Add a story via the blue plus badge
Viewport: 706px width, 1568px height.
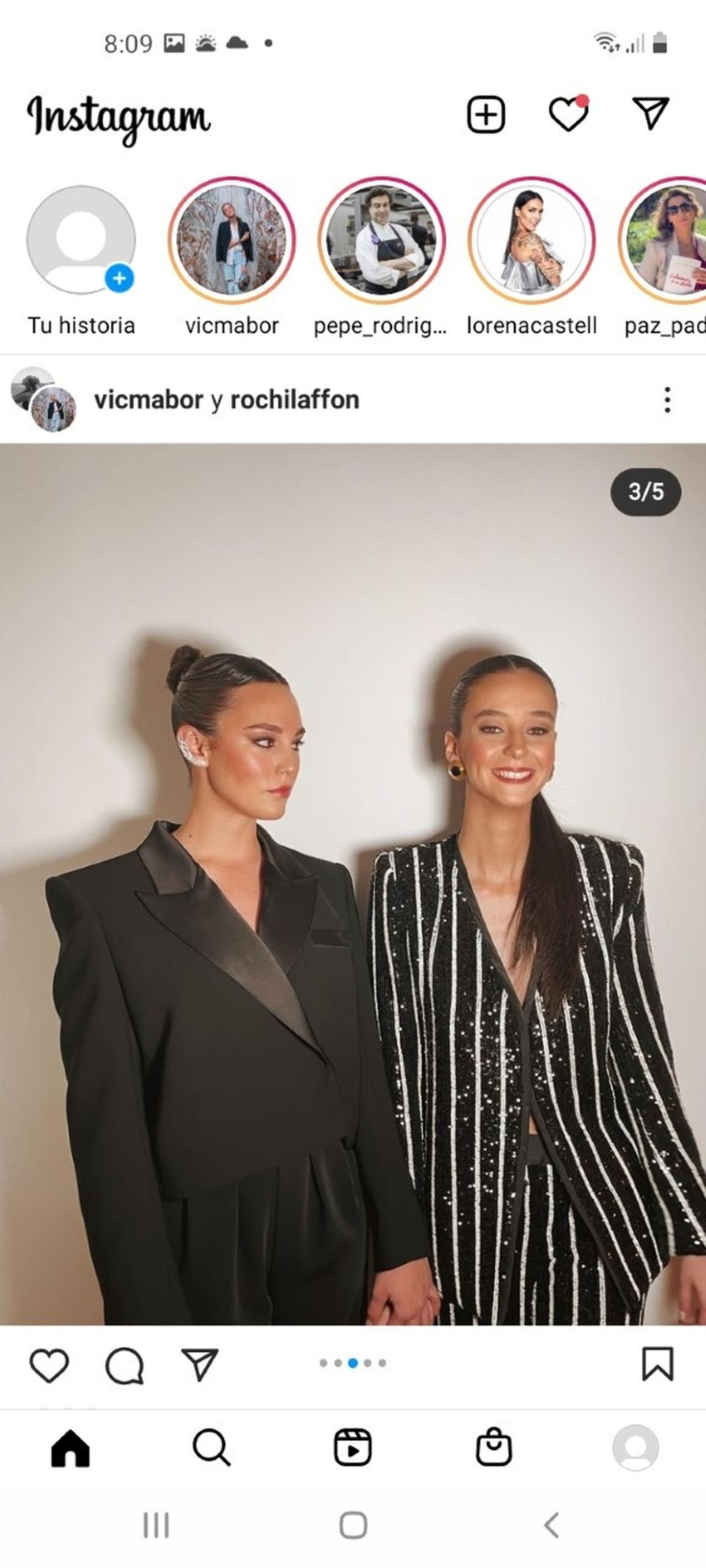click(x=120, y=276)
